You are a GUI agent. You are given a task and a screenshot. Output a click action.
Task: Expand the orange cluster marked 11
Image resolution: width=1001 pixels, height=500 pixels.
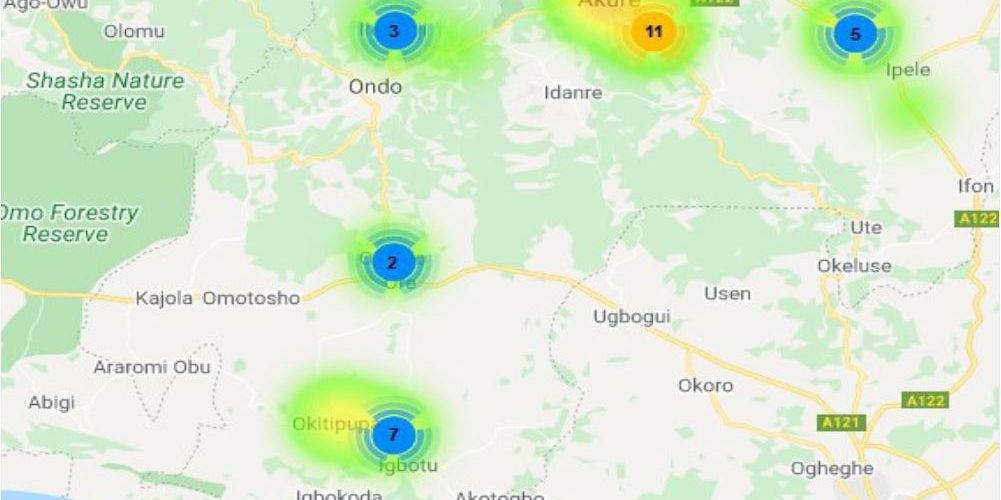653,31
